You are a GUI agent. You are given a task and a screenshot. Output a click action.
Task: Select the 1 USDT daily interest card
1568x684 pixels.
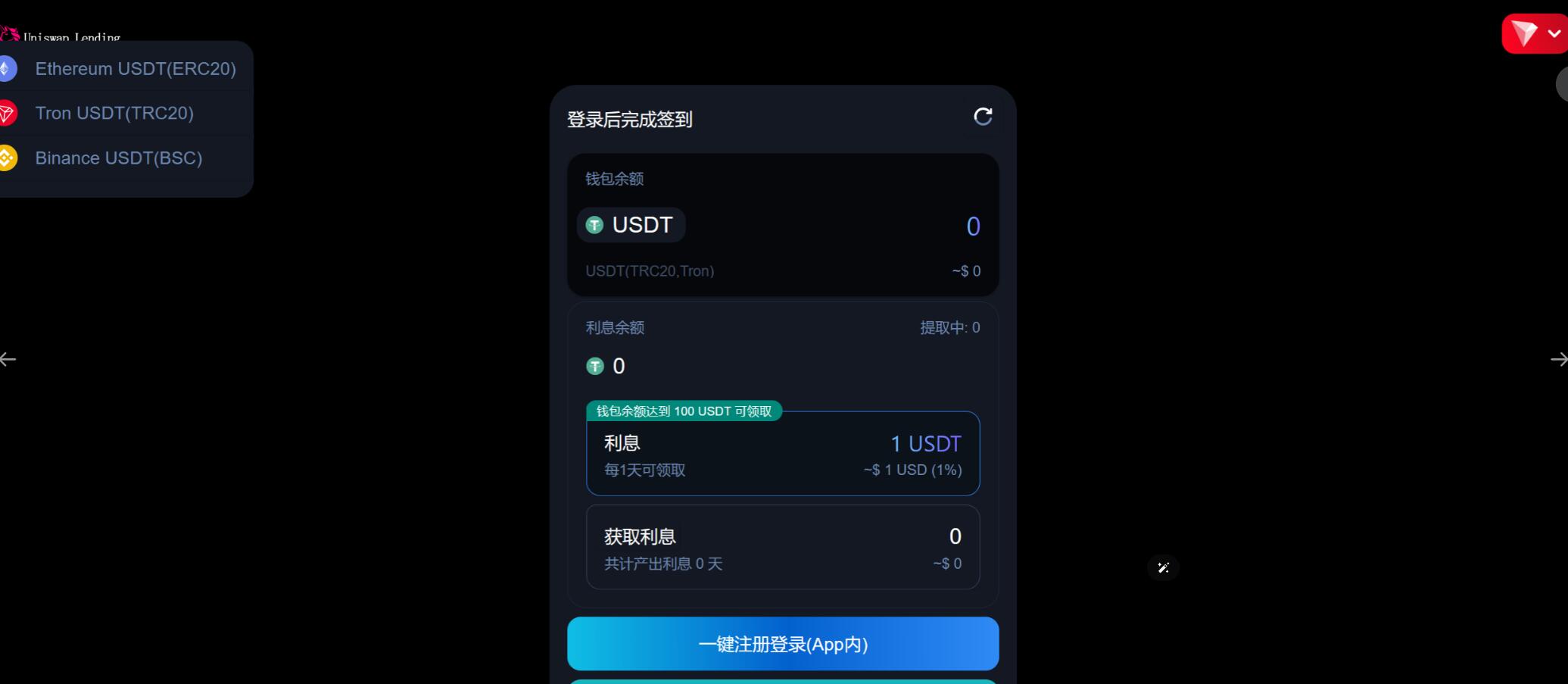click(783, 454)
